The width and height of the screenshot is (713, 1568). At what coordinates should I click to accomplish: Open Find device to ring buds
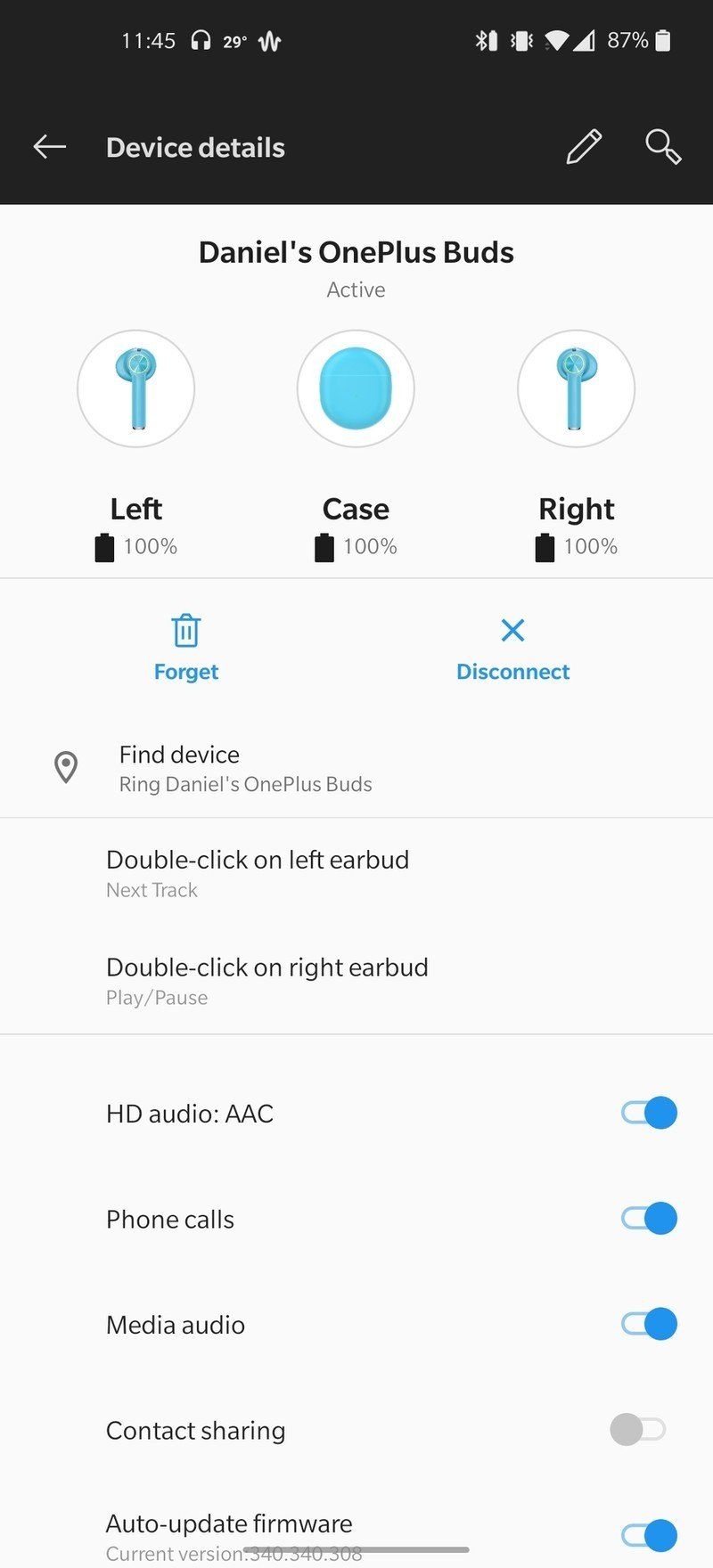(x=245, y=768)
